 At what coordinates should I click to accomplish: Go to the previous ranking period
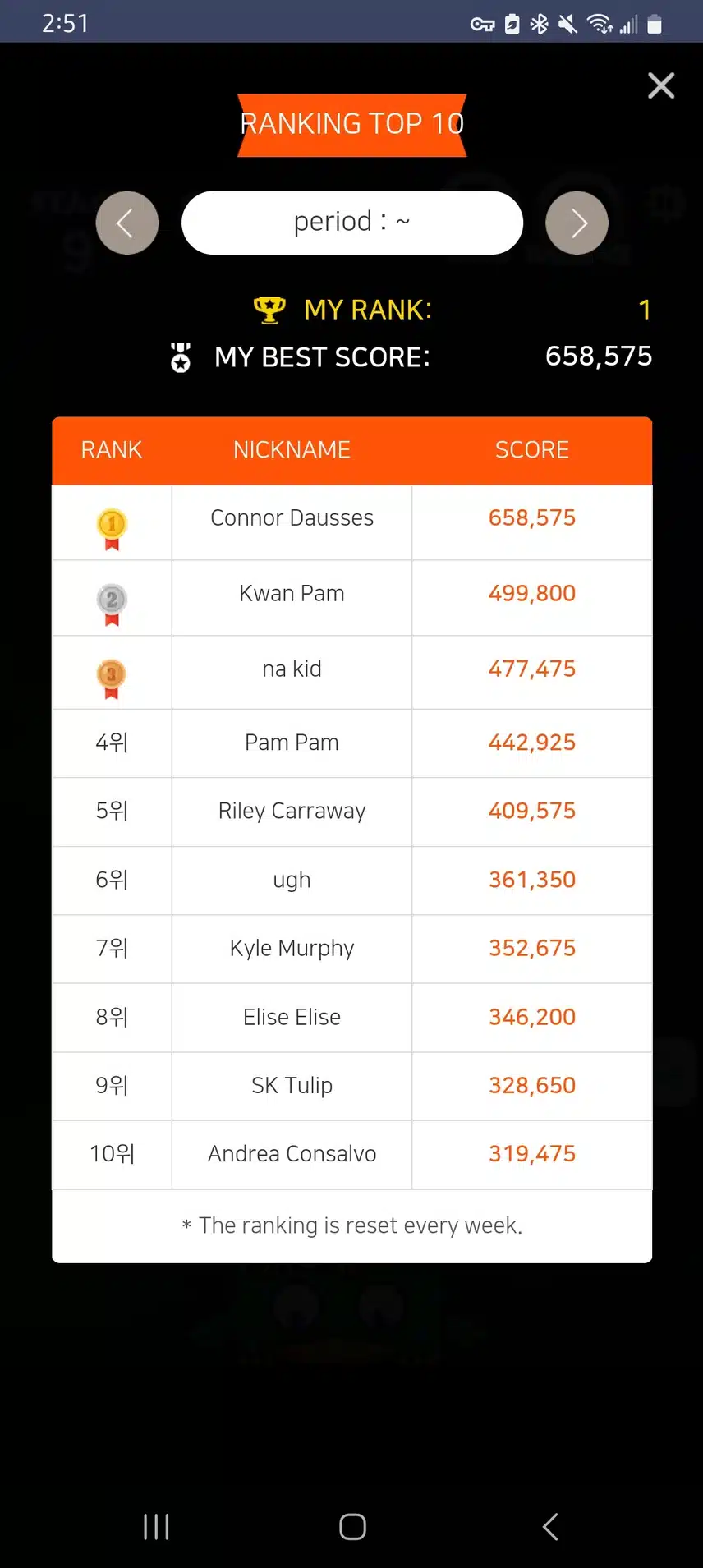coord(126,223)
